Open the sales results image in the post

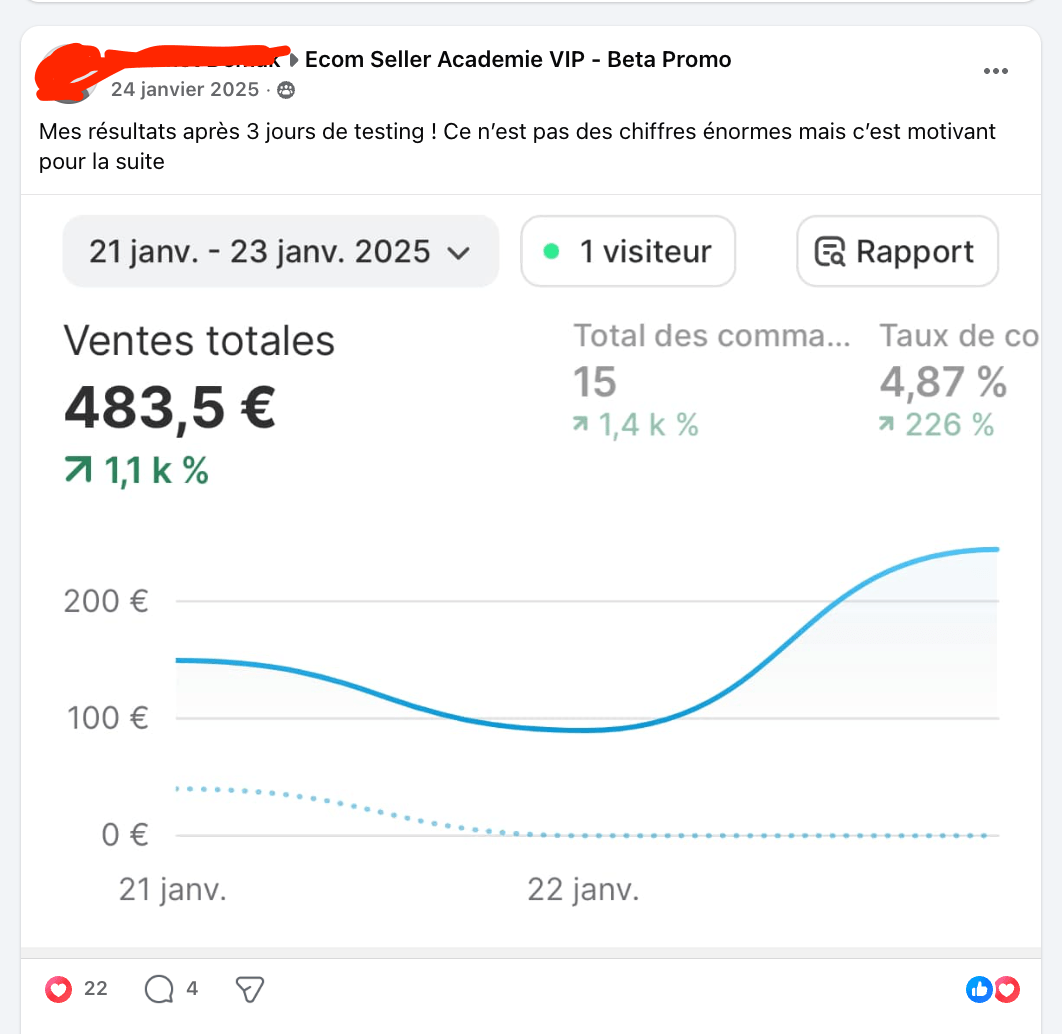tap(530, 570)
